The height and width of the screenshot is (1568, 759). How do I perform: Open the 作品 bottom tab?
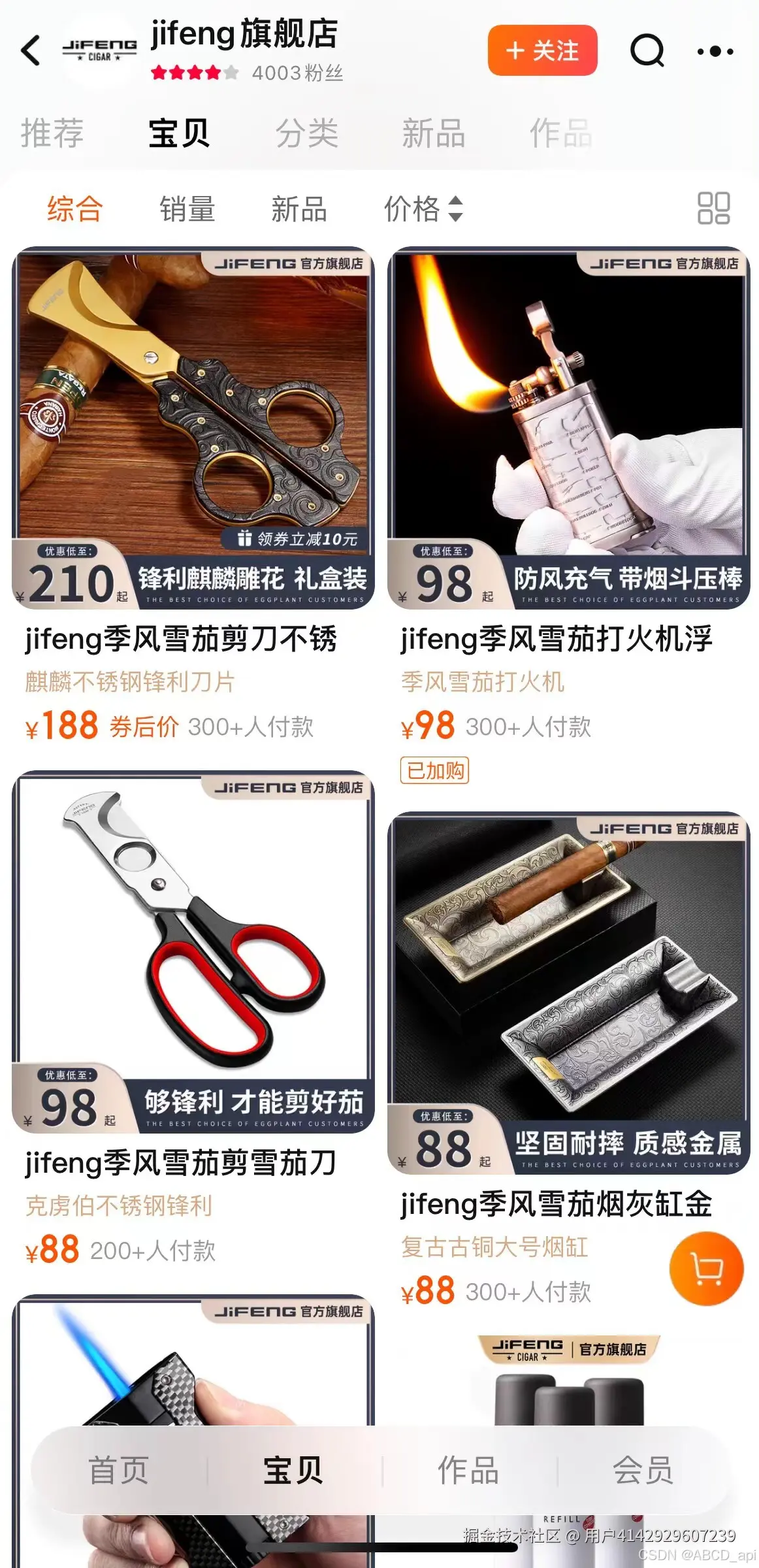coord(468,1470)
